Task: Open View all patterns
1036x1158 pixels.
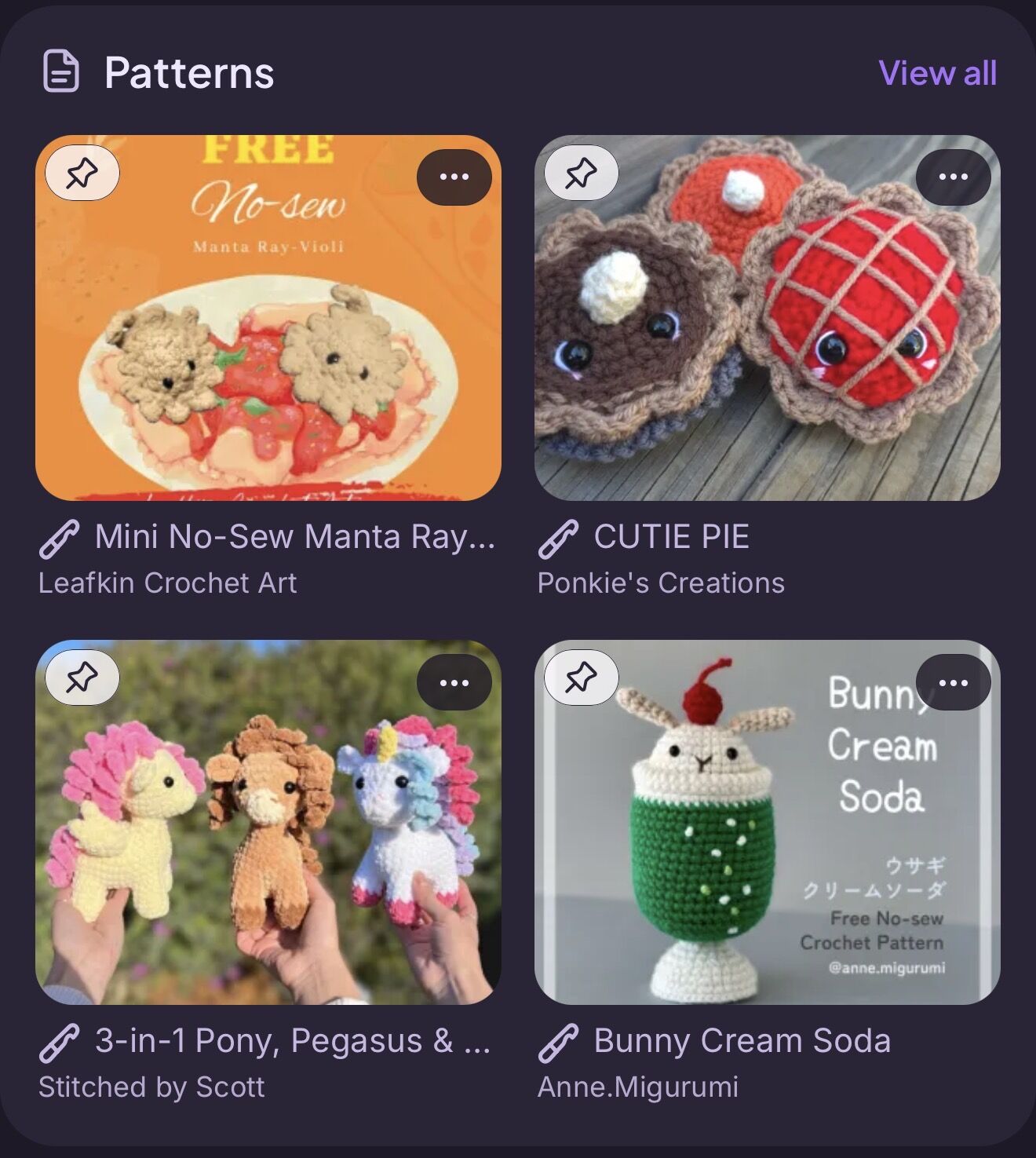Action: 937,73
